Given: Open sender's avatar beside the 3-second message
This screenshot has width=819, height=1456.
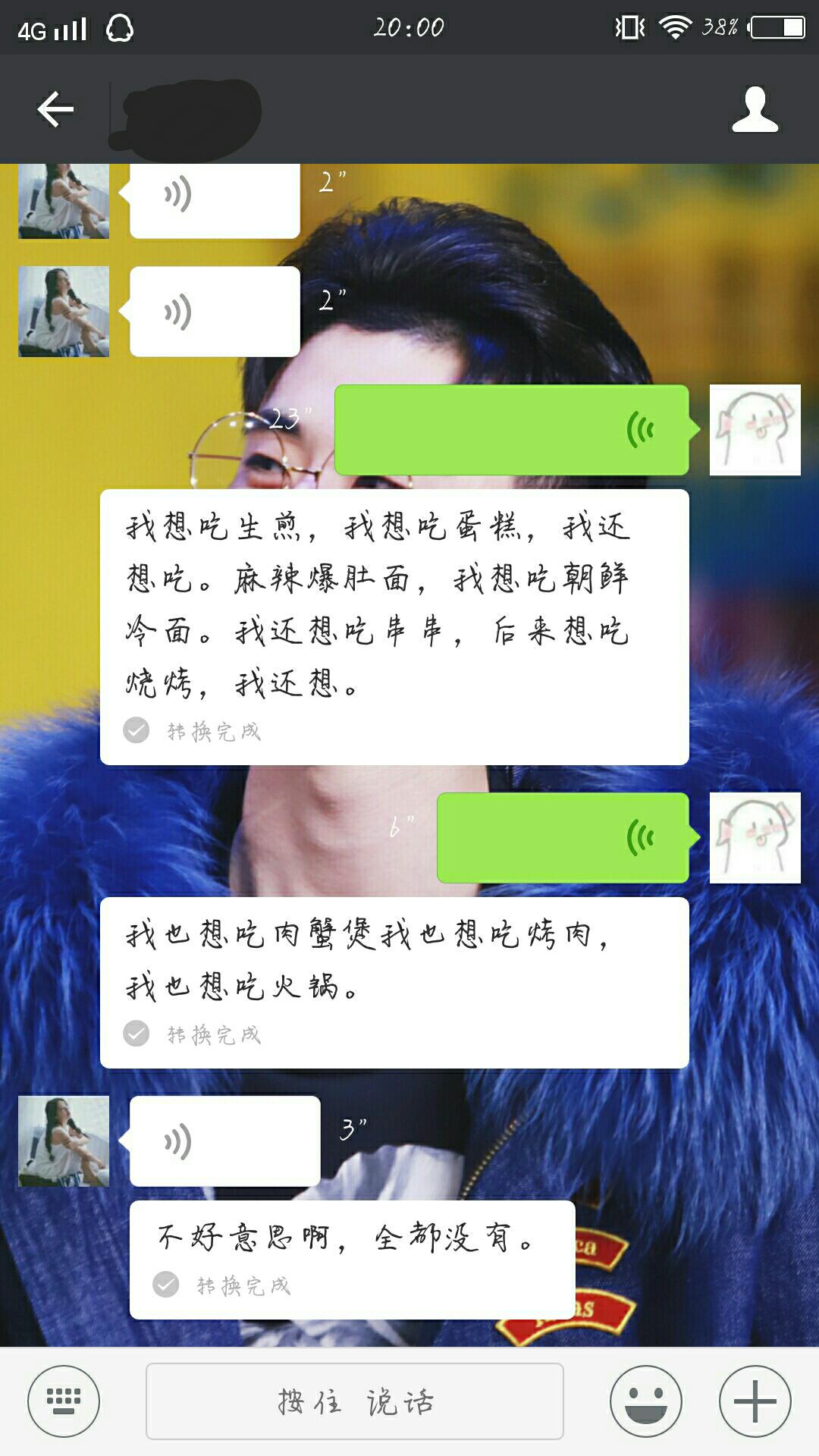Looking at the screenshot, I should coord(64,1141).
